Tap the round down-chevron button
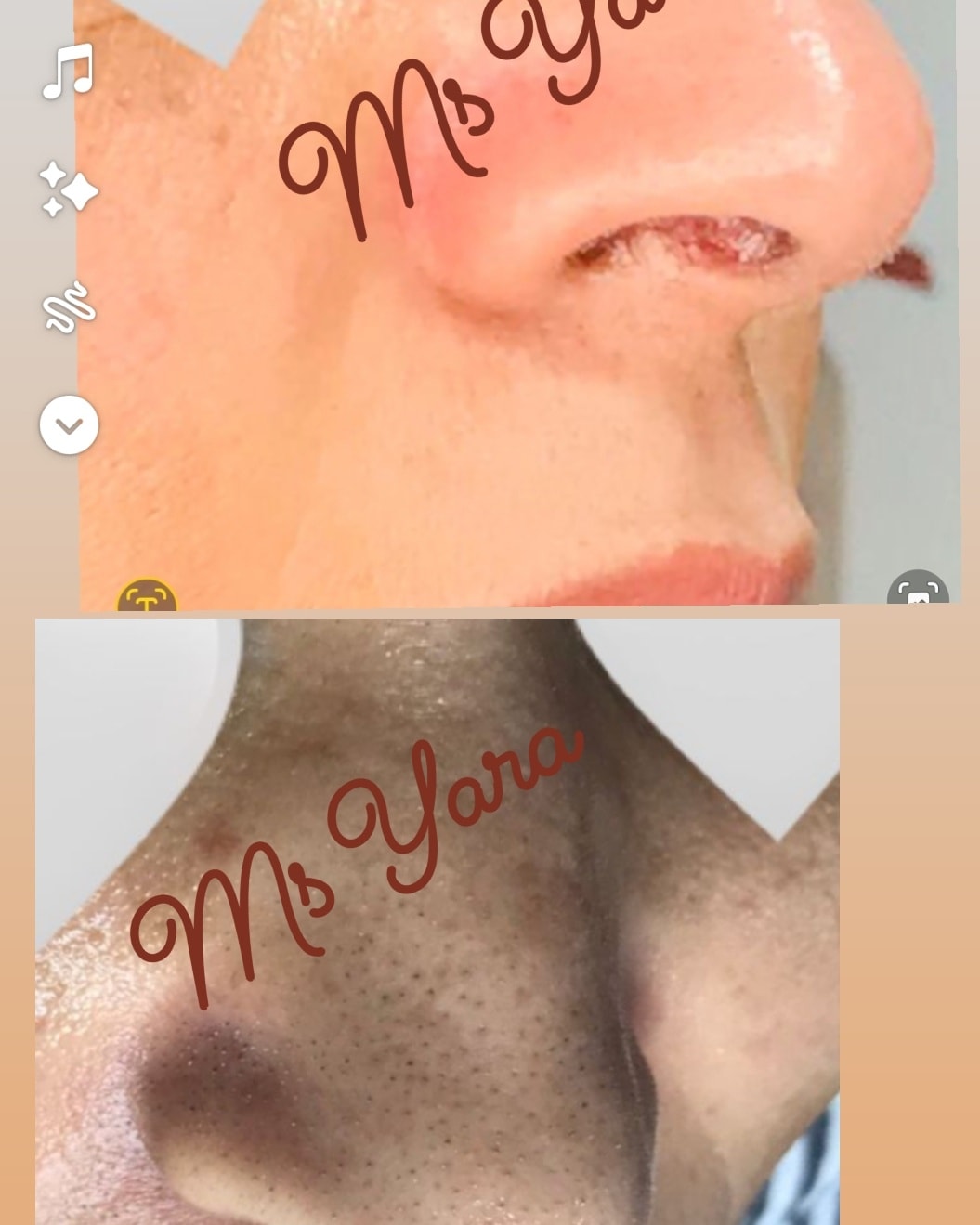Image resolution: width=980 pixels, height=1225 pixels. click(x=69, y=425)
